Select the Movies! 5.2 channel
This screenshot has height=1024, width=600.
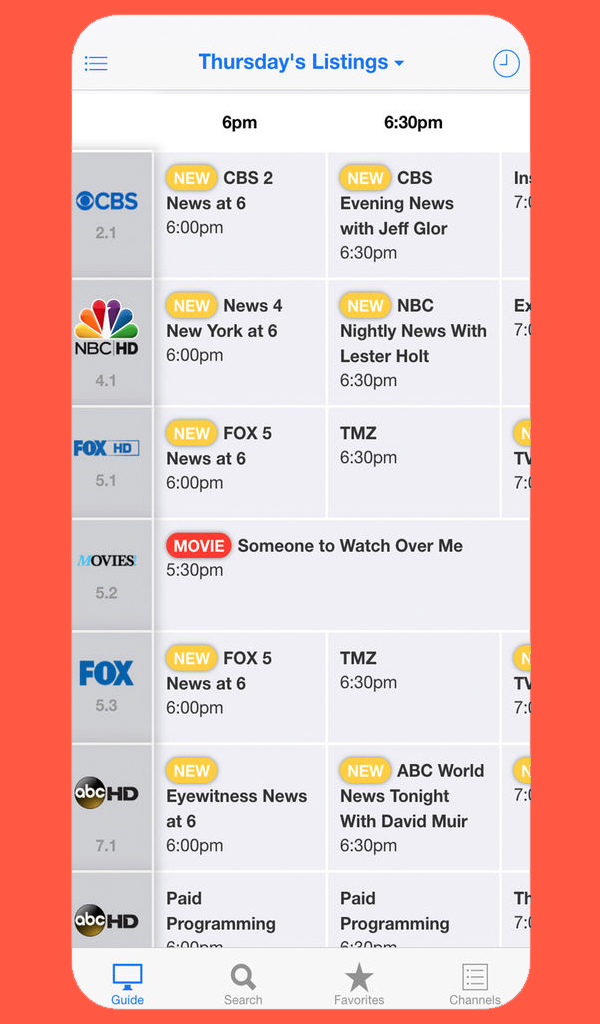(108, 573)
